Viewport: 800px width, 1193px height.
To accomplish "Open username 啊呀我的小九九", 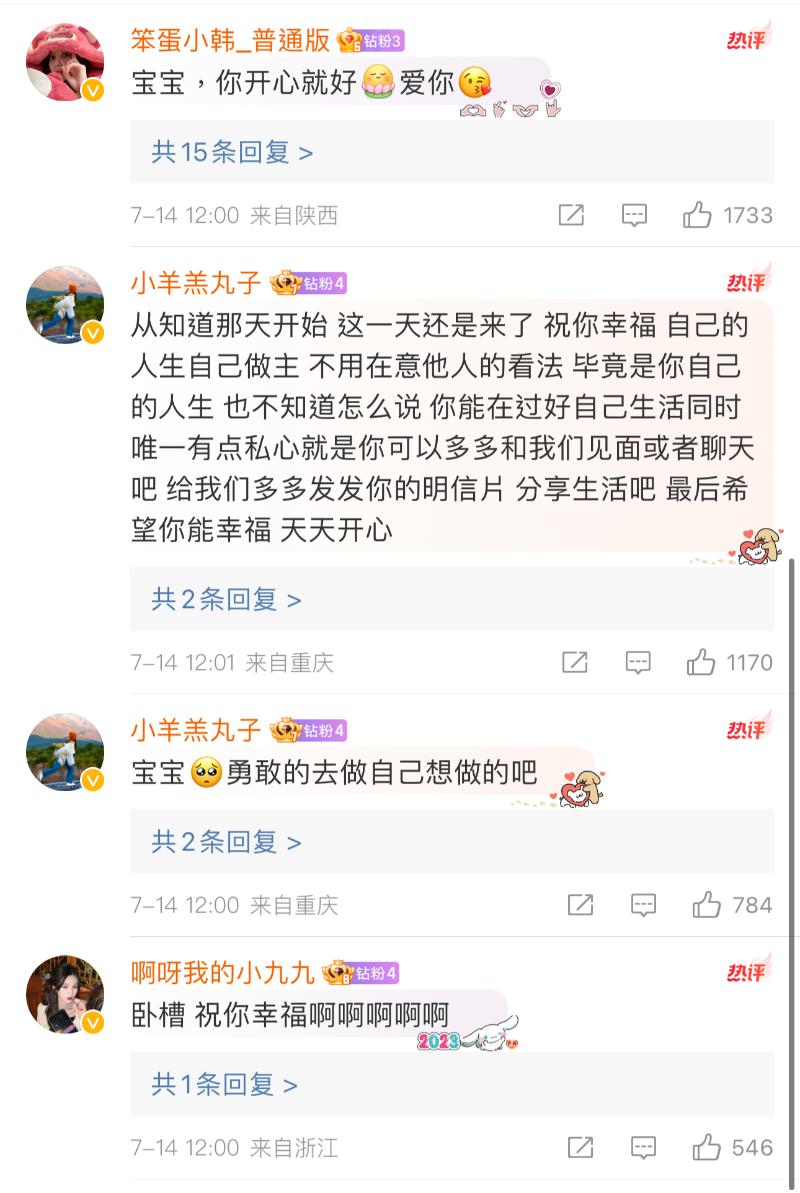I will (223, 972).
